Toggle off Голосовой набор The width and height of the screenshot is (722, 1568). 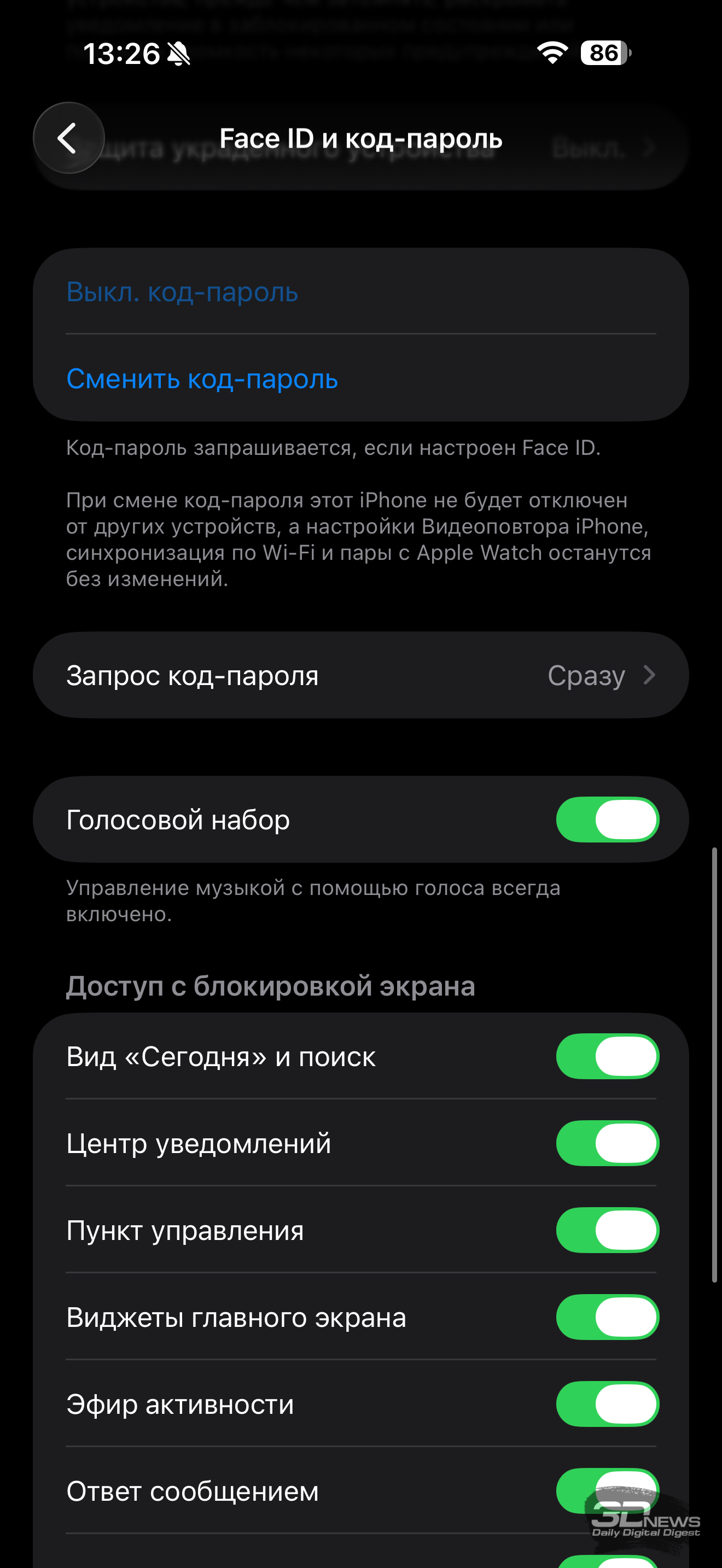pos(607,820)
